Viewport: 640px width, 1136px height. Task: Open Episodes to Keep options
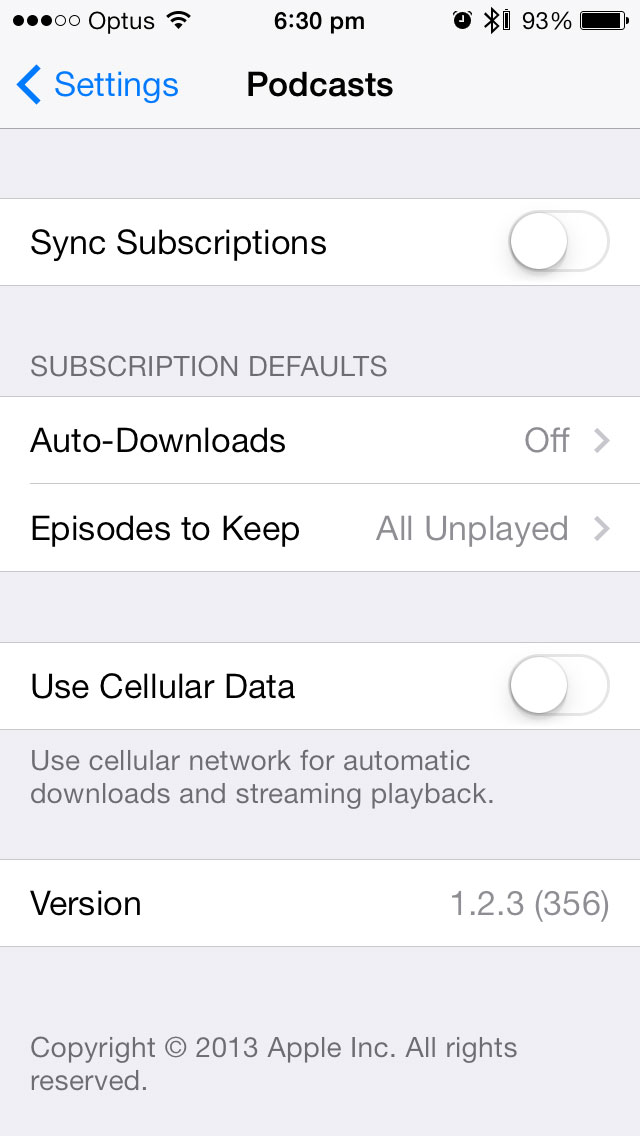point(320,528)
